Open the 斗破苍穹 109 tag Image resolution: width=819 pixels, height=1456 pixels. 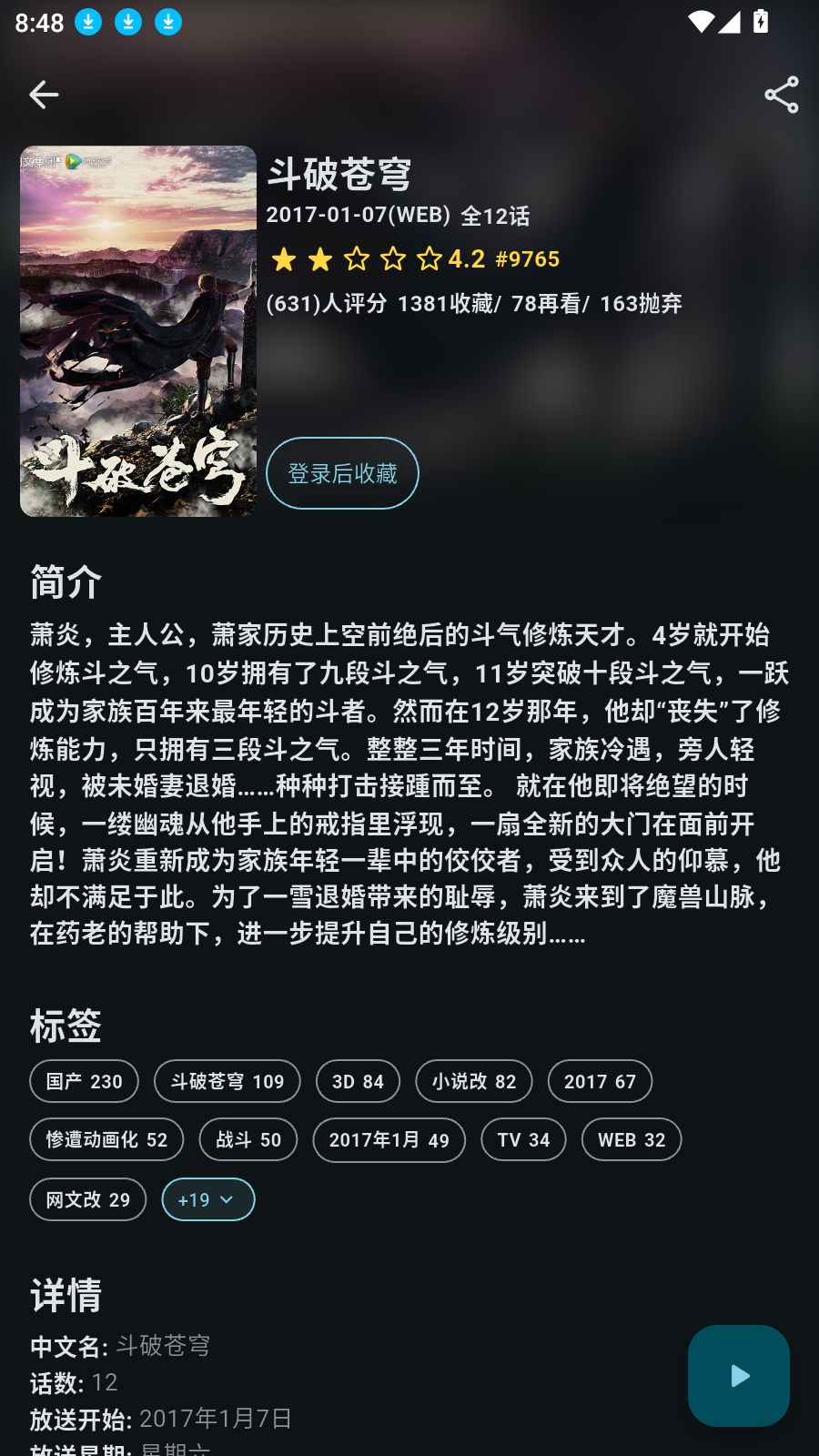(227, 1081)
